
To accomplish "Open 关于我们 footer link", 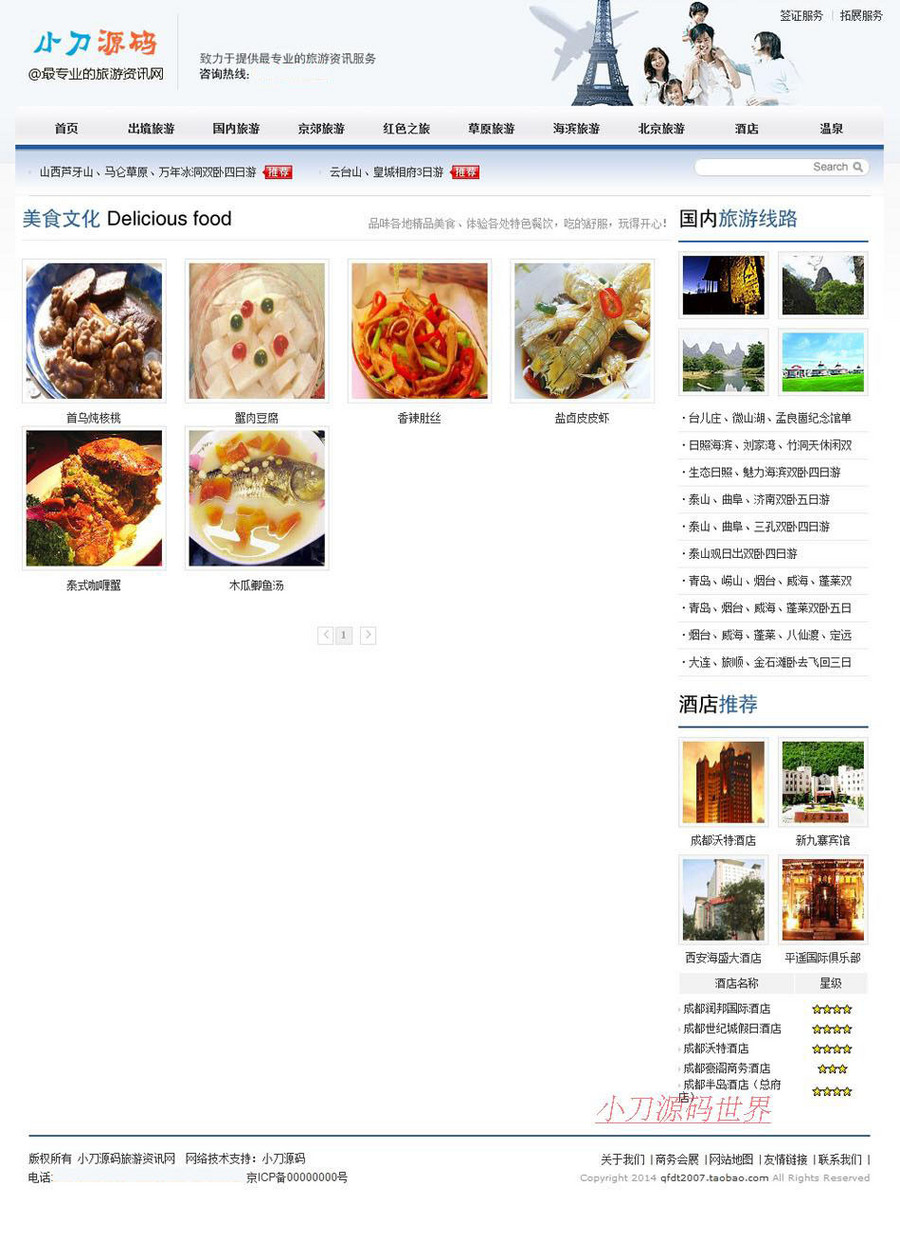I will 622,1160.
